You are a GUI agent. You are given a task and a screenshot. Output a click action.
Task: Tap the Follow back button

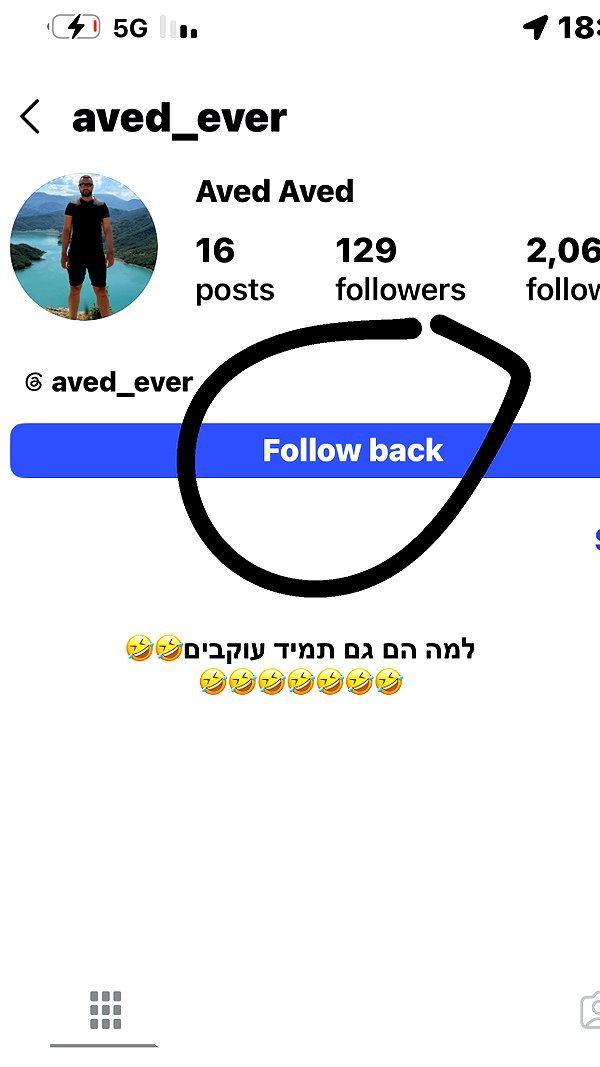coord(305,450)
